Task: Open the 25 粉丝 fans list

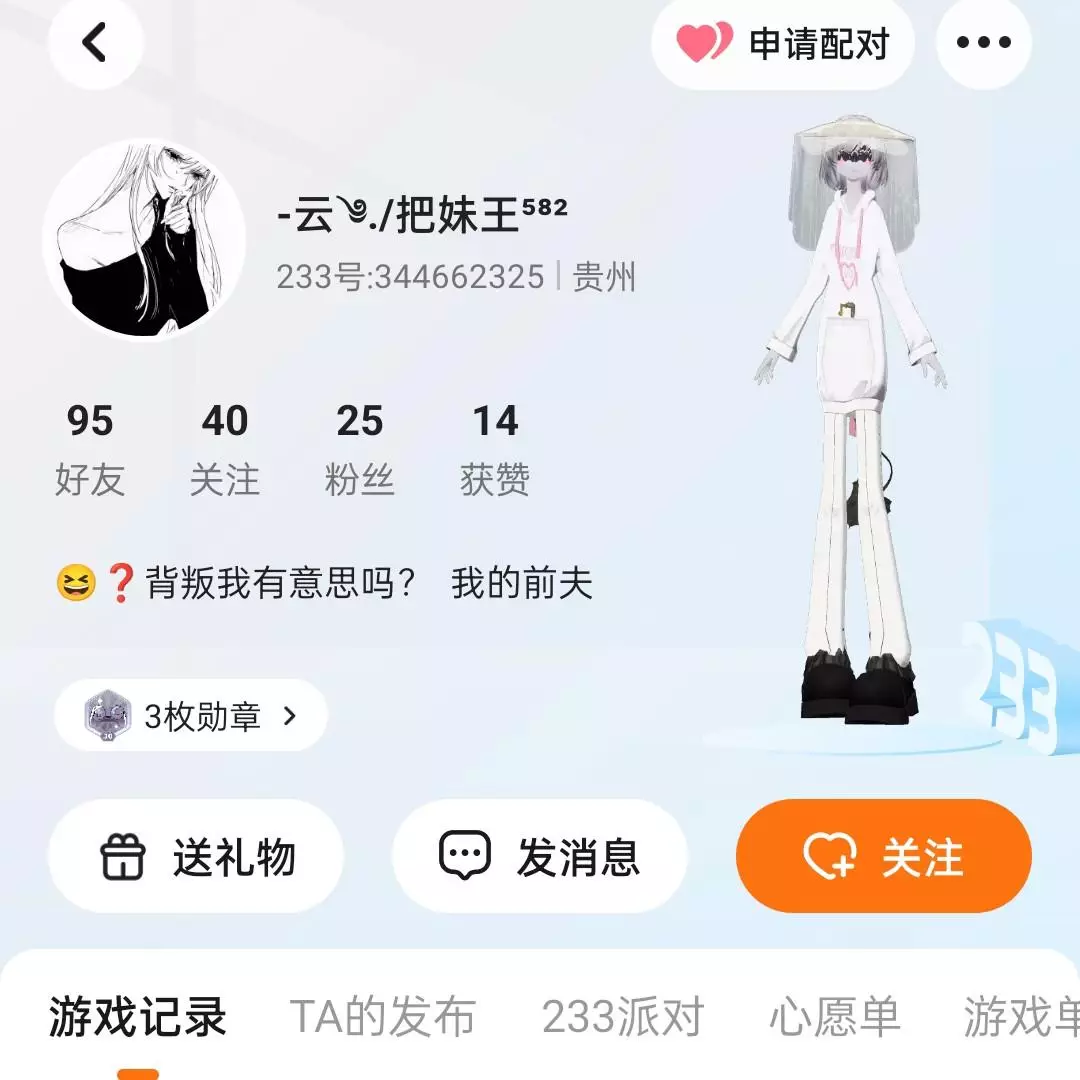Action: [360, 450]
